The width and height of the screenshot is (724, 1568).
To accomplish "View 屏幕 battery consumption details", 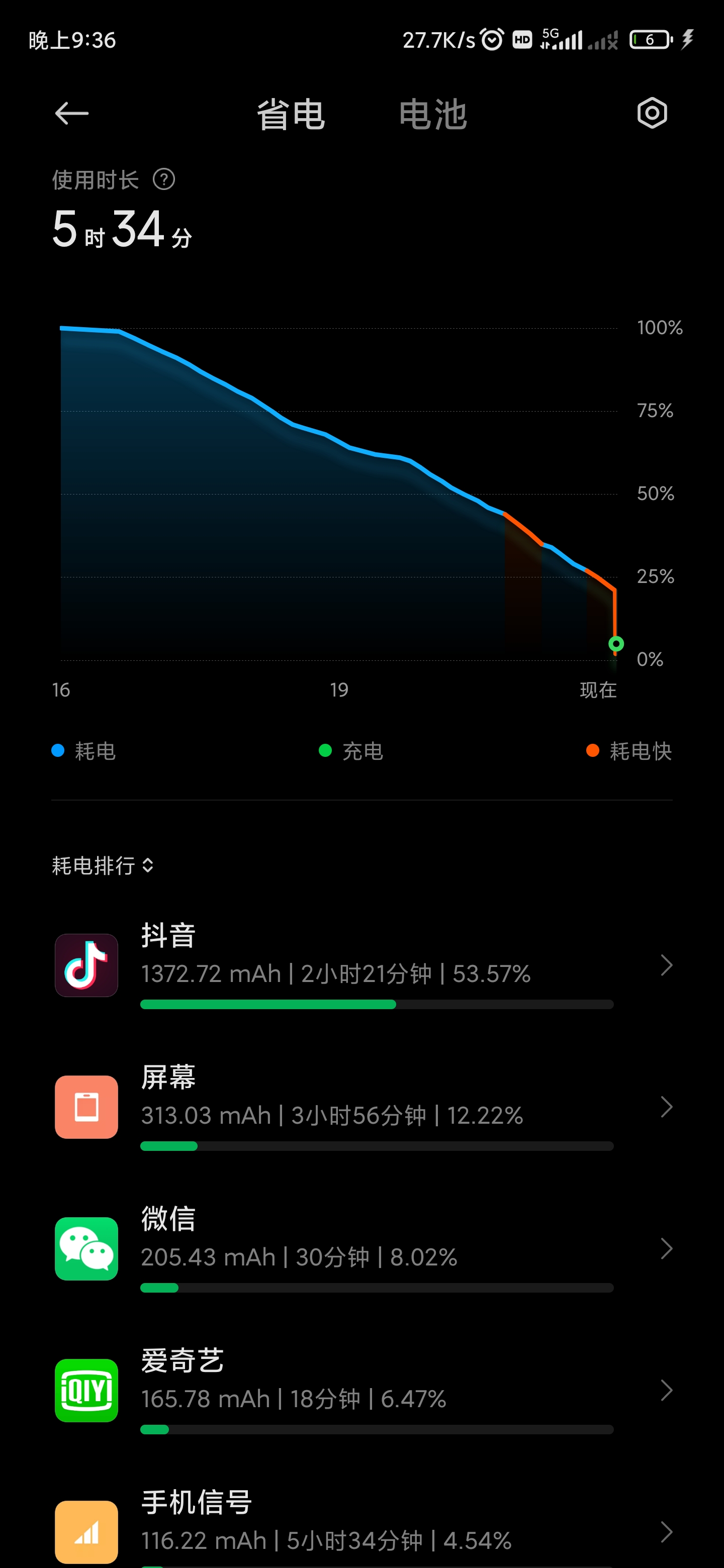I will coord(363,1107).
